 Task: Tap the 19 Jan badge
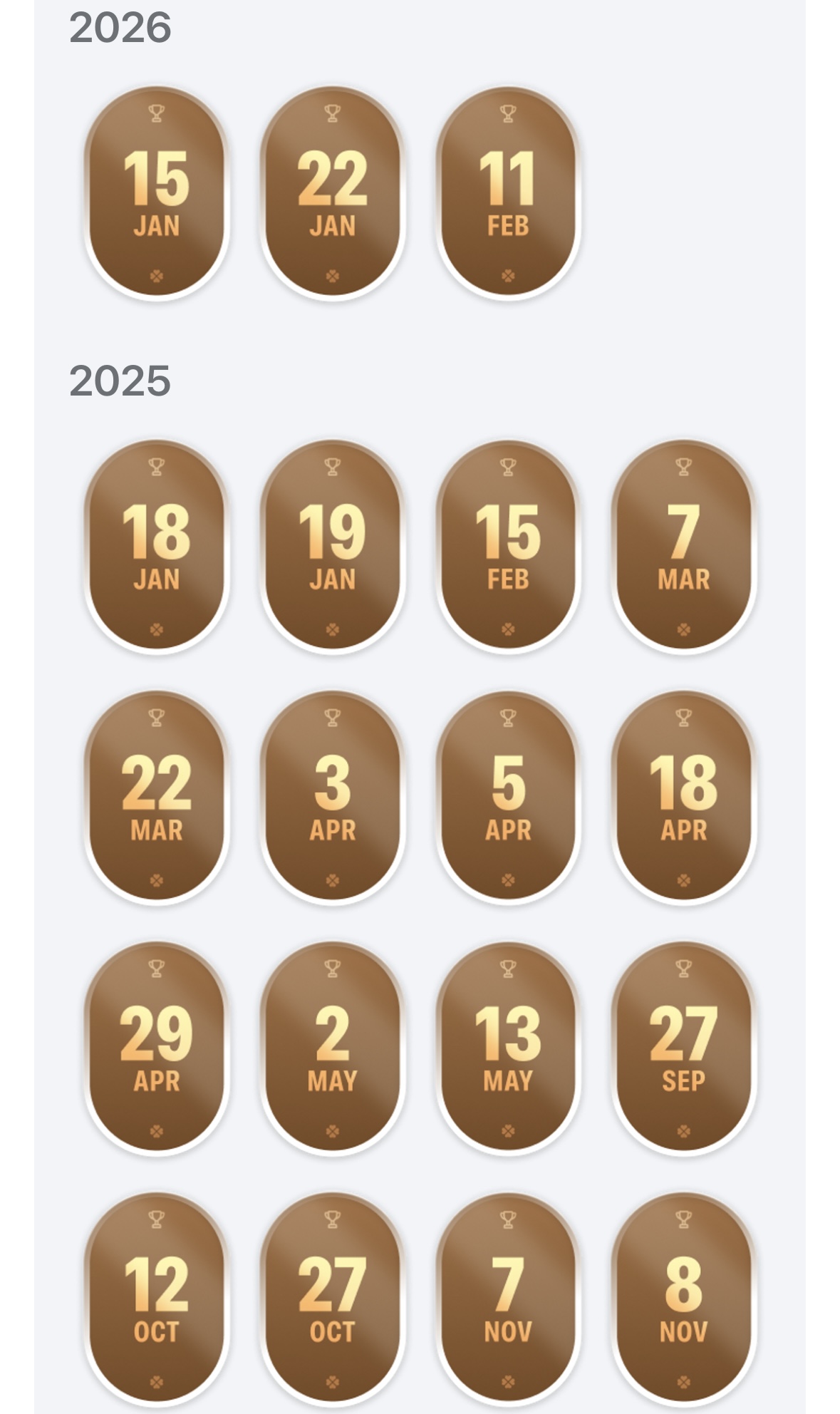click(332, 546)
